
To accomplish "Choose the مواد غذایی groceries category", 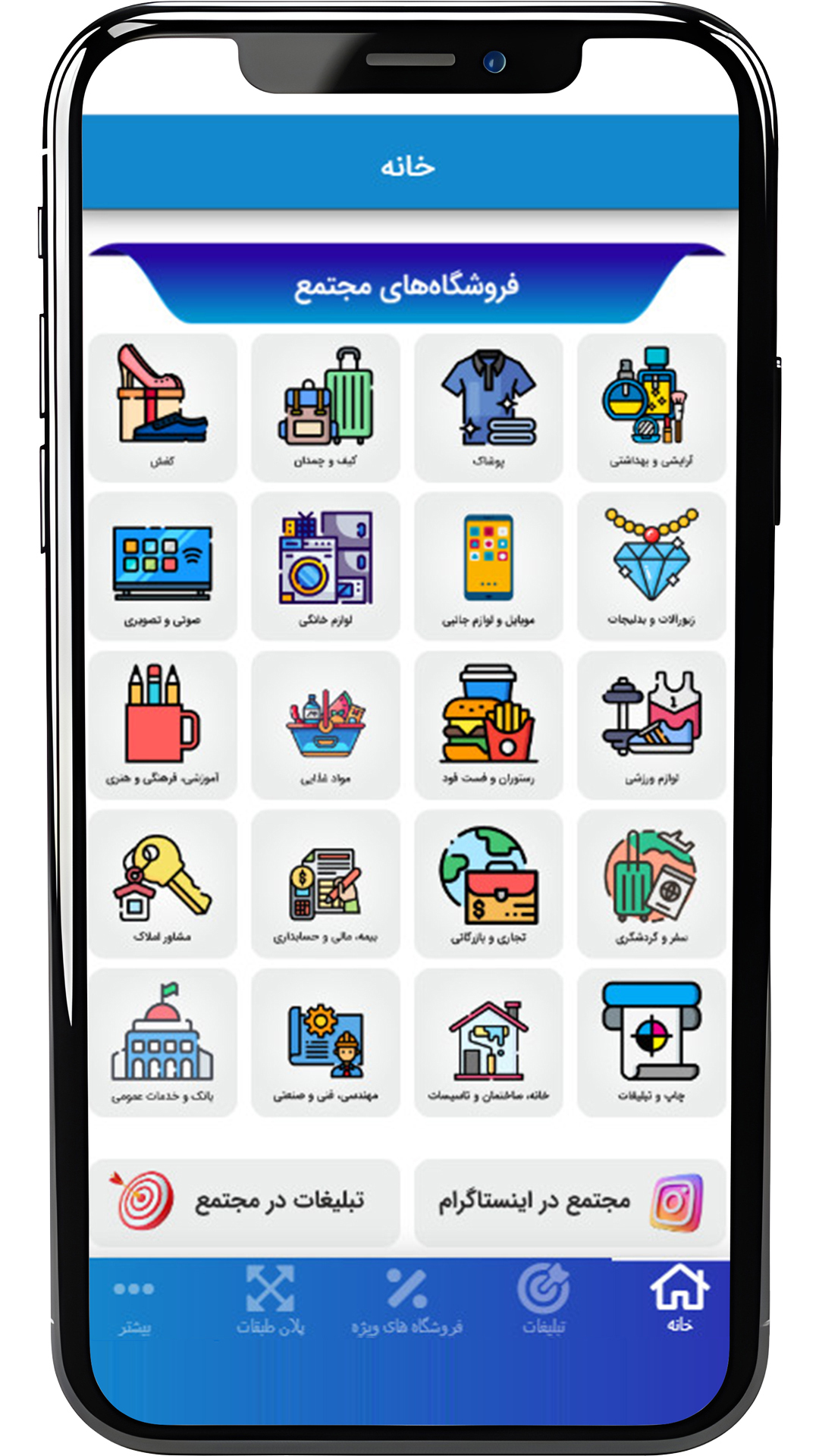I will (x=325, y=724).
